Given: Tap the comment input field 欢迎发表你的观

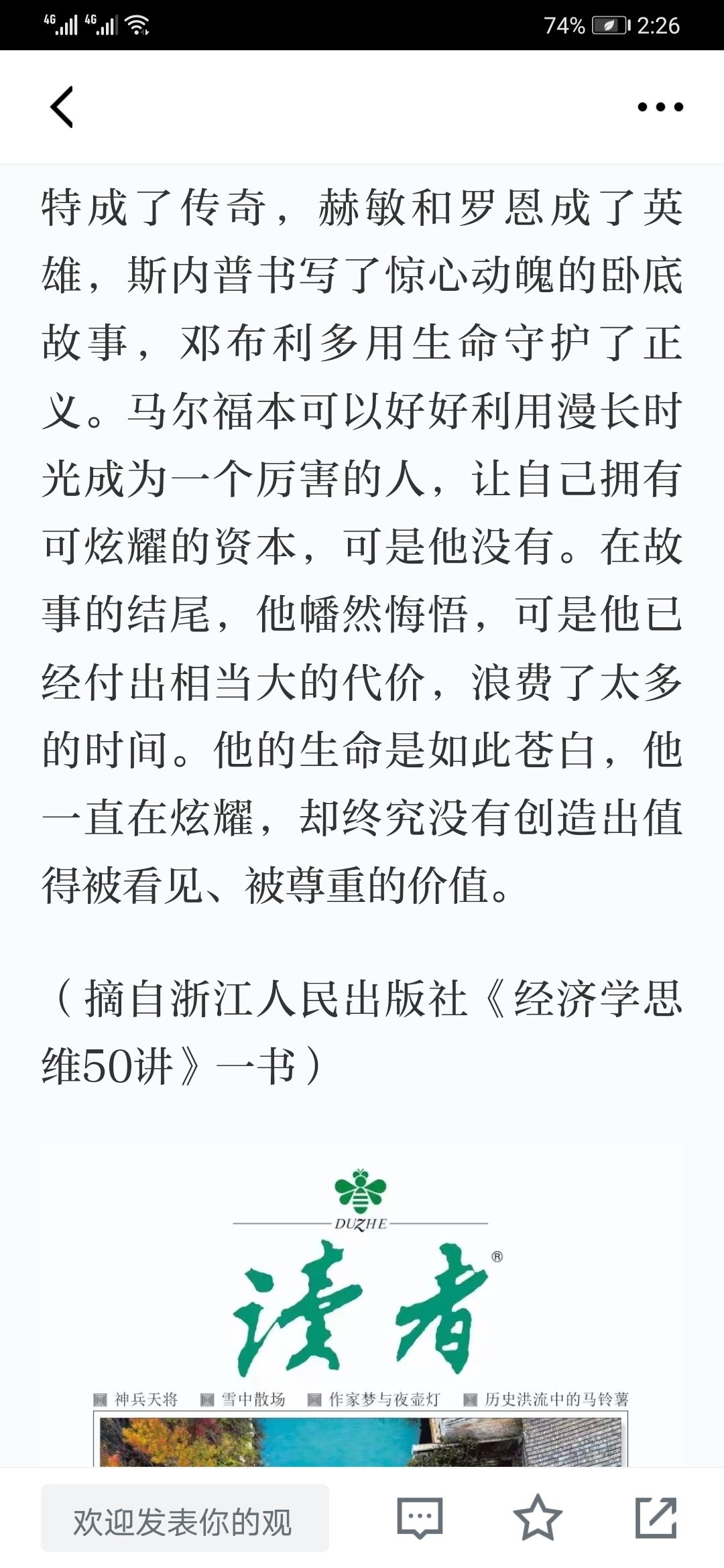Looking at the screenshot, I should [185, 1518].
